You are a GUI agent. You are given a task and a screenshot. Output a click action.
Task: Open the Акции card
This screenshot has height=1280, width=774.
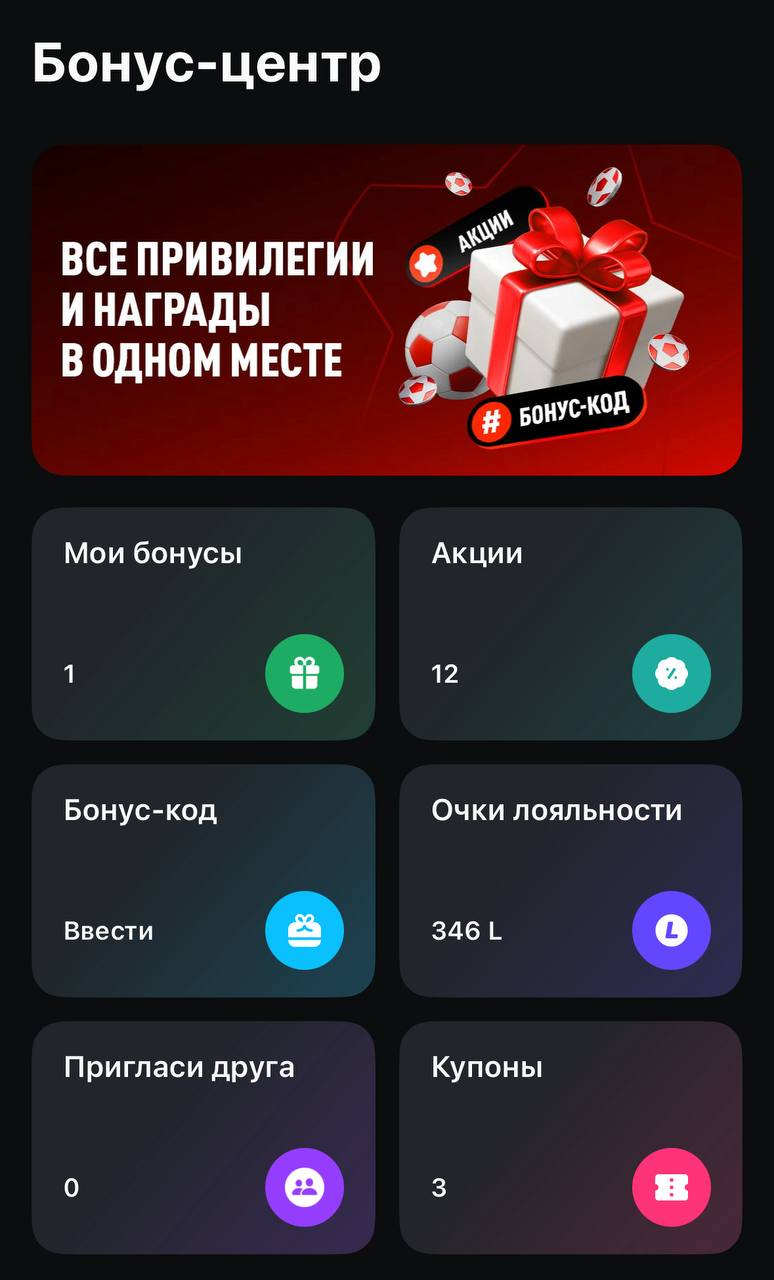click(x=570, y=623)
